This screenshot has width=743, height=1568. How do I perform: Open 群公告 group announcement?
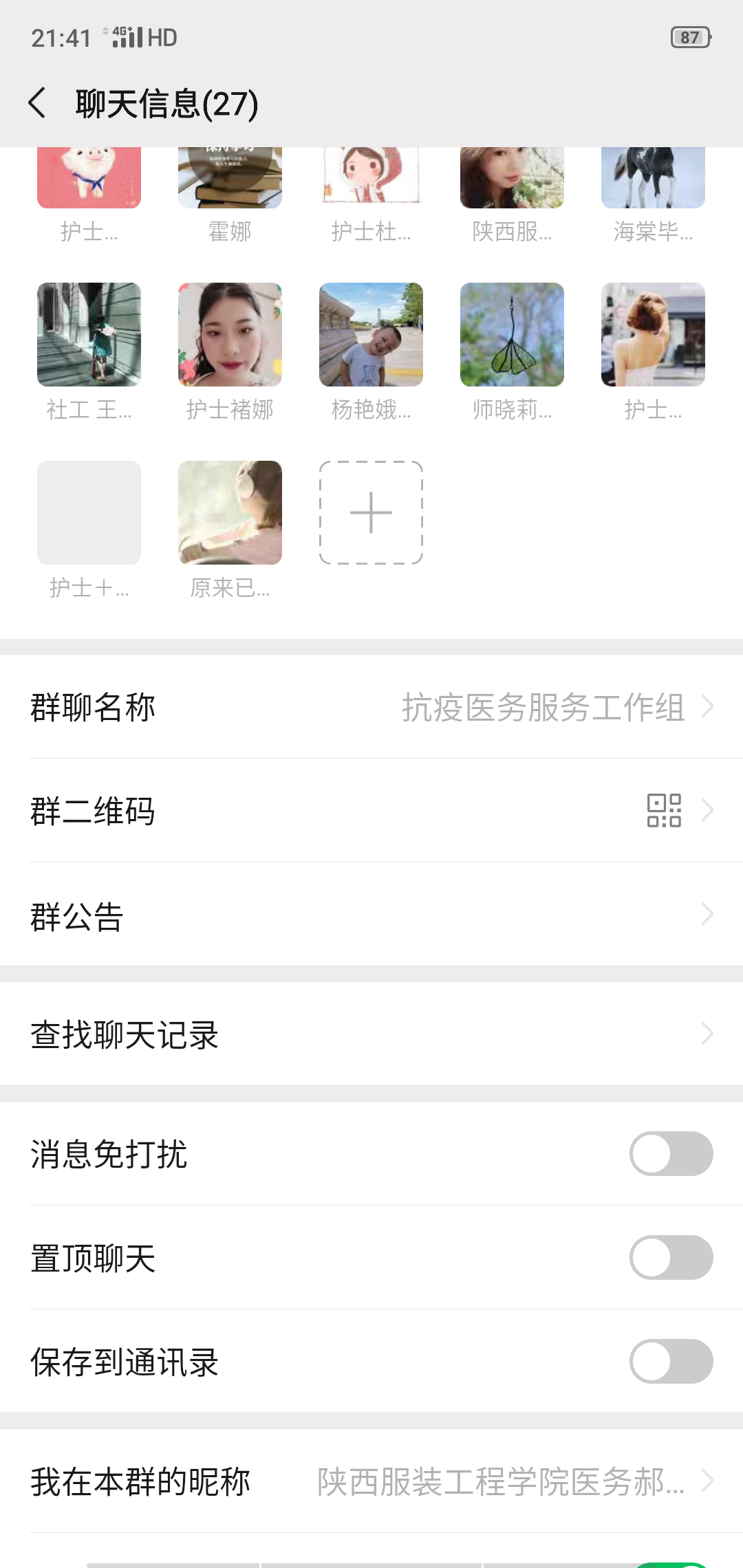(371, 915)
